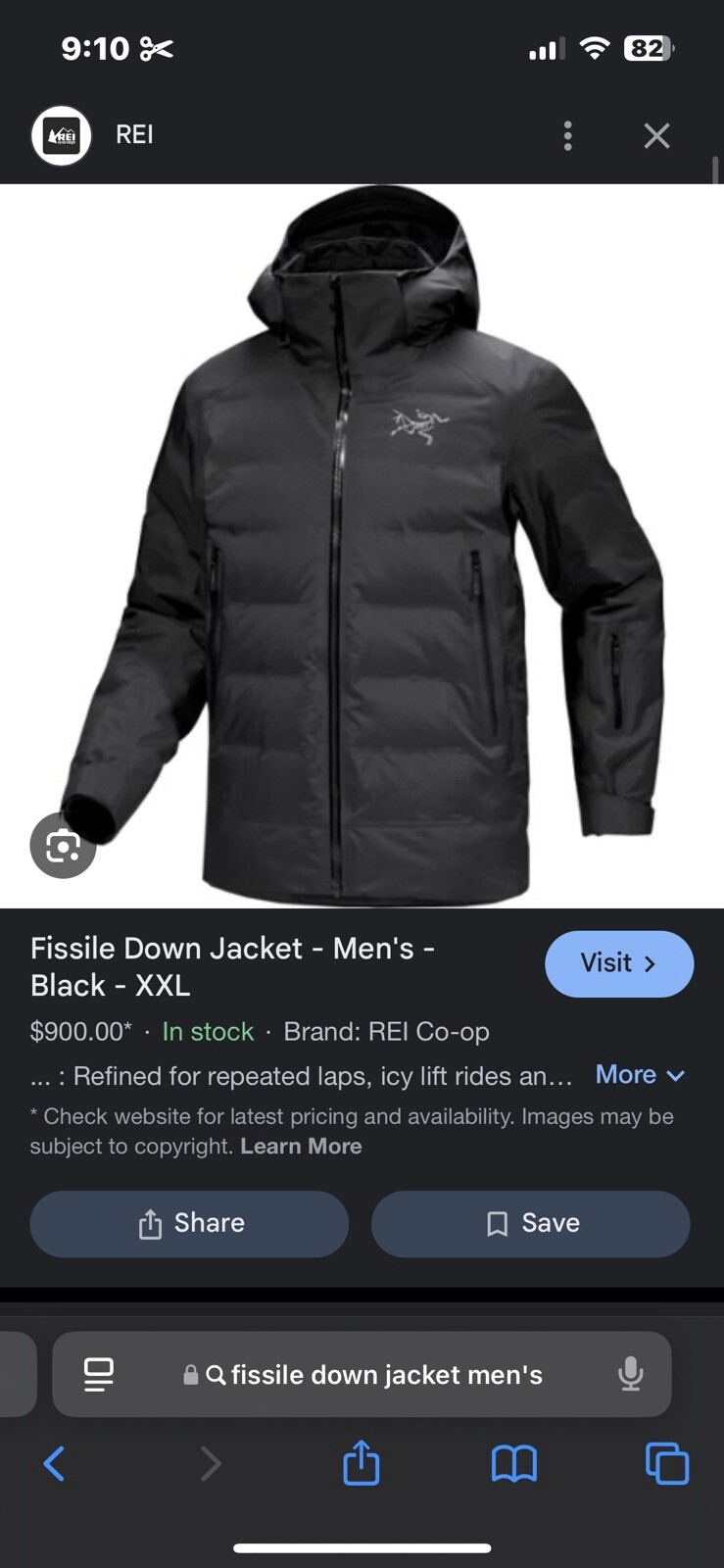The height and width of the screenshot is (1568, 724).
Task: Tap the page settings icon in the address bar
Action: 98,1374
